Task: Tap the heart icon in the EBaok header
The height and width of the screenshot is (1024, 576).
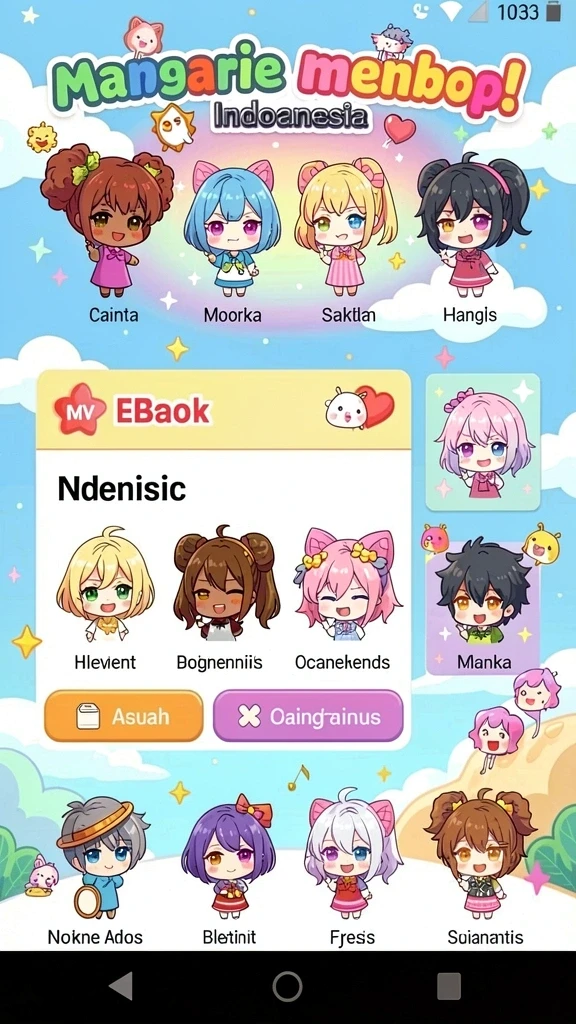Action: click(376, 406)
